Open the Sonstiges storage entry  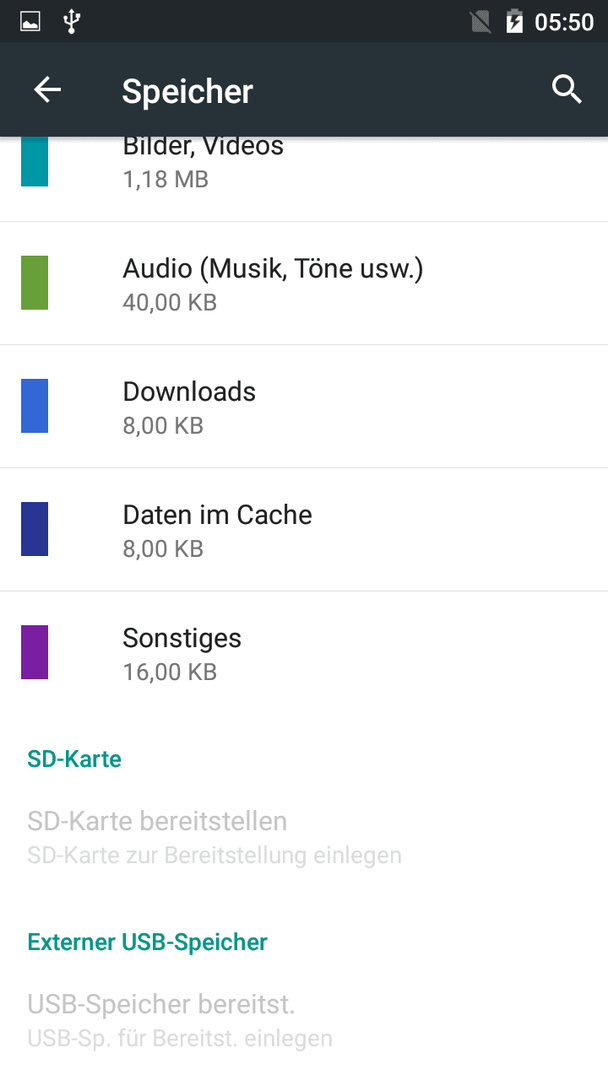pos(304,653)
